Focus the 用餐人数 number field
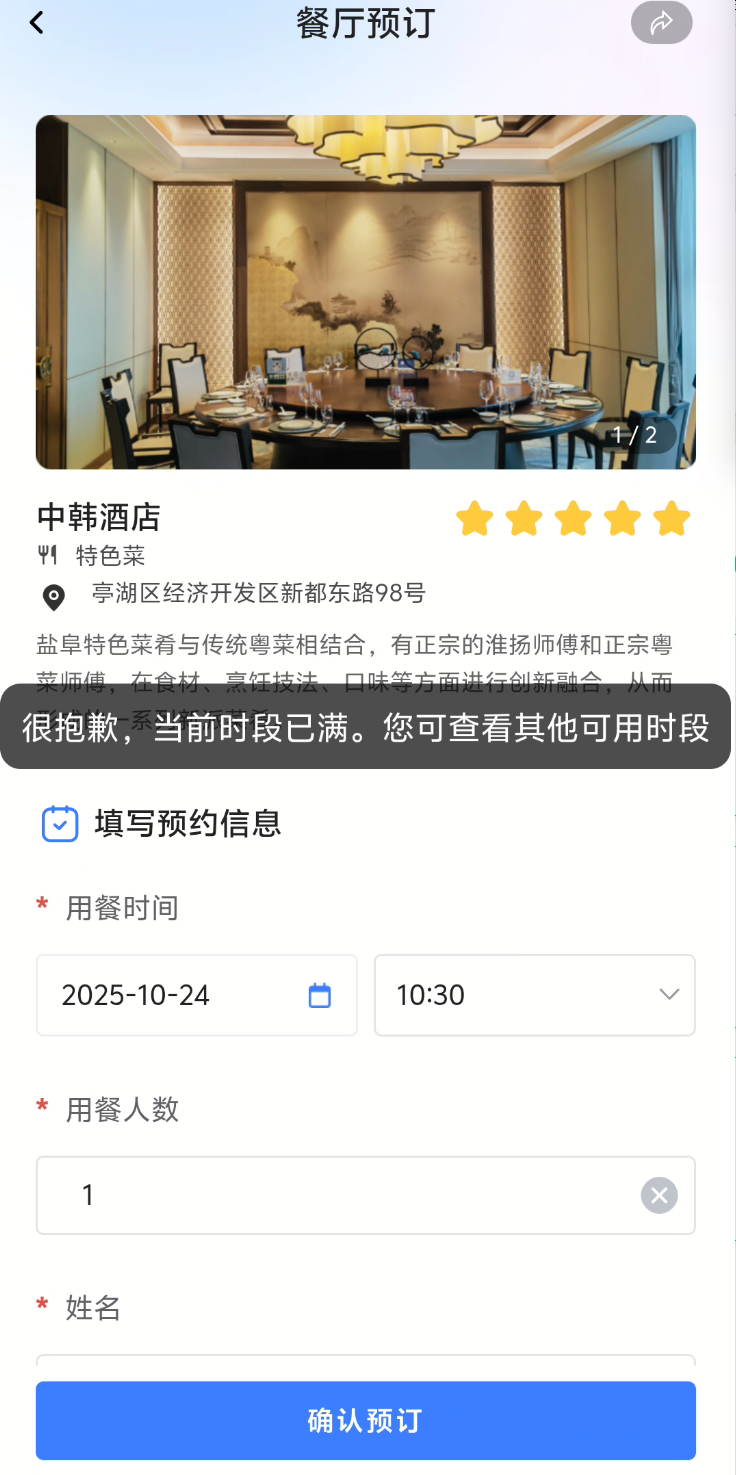Image resolution: width=736 pixels, height=1475 pixels. click(340, 1195)
